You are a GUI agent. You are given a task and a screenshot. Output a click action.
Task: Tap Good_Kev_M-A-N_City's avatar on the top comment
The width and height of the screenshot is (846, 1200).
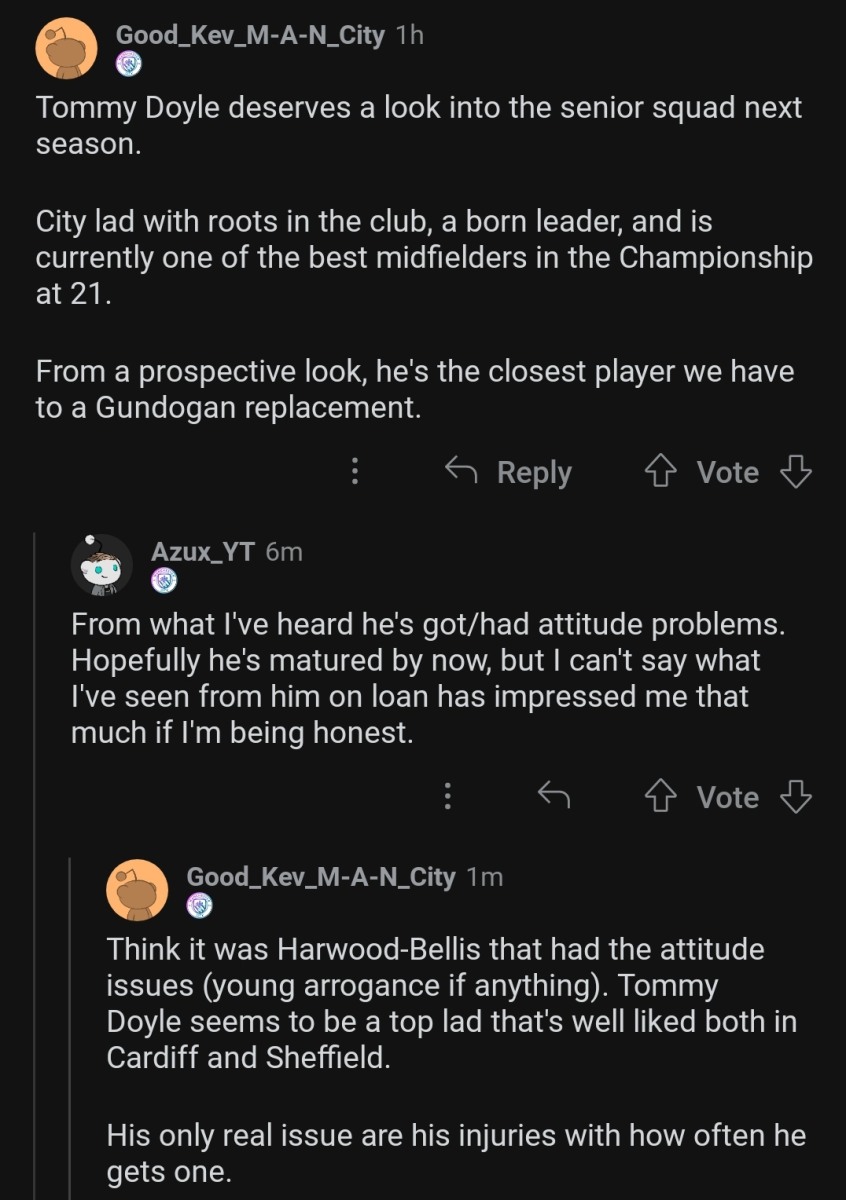[x=66, y=43]
